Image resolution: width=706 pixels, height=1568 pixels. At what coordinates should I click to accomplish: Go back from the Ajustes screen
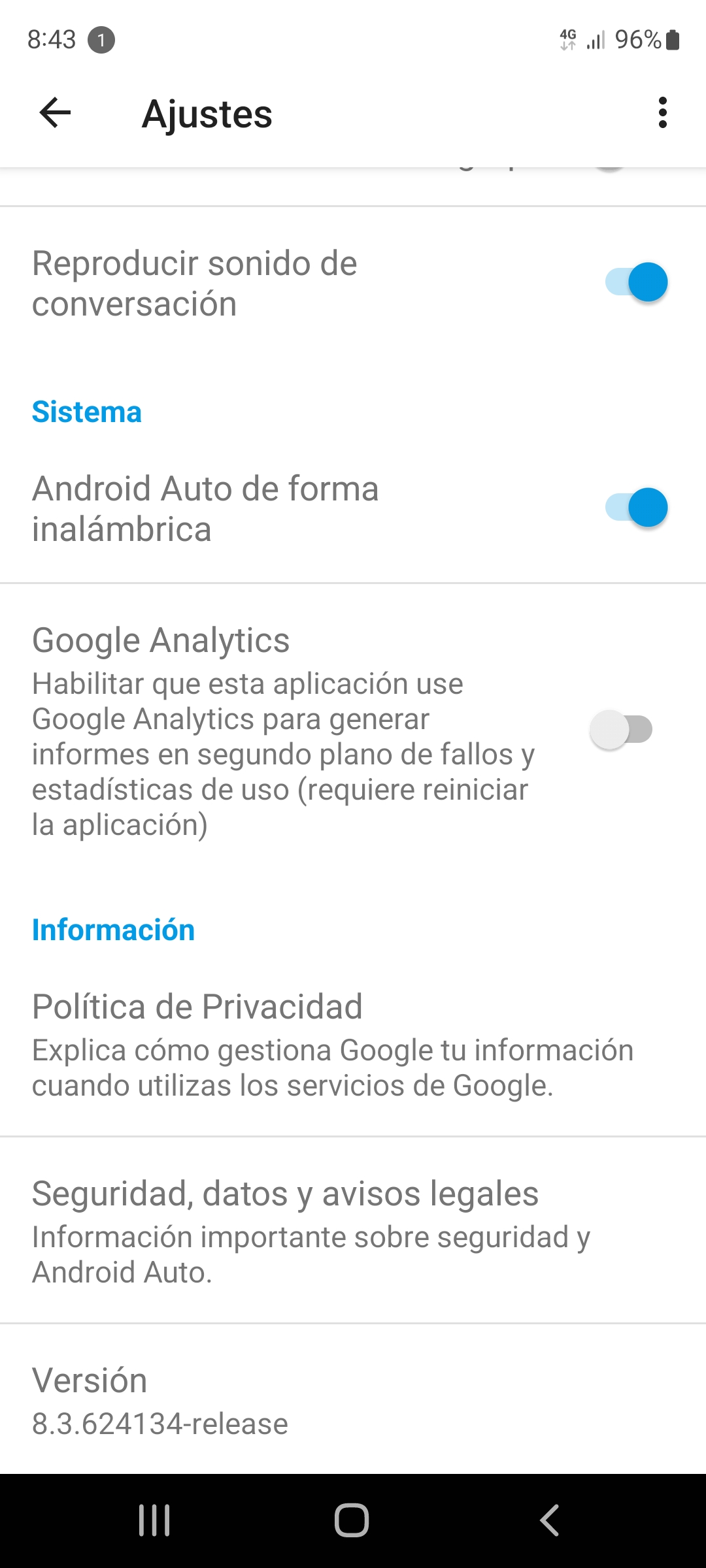click(x=55, y=113)
